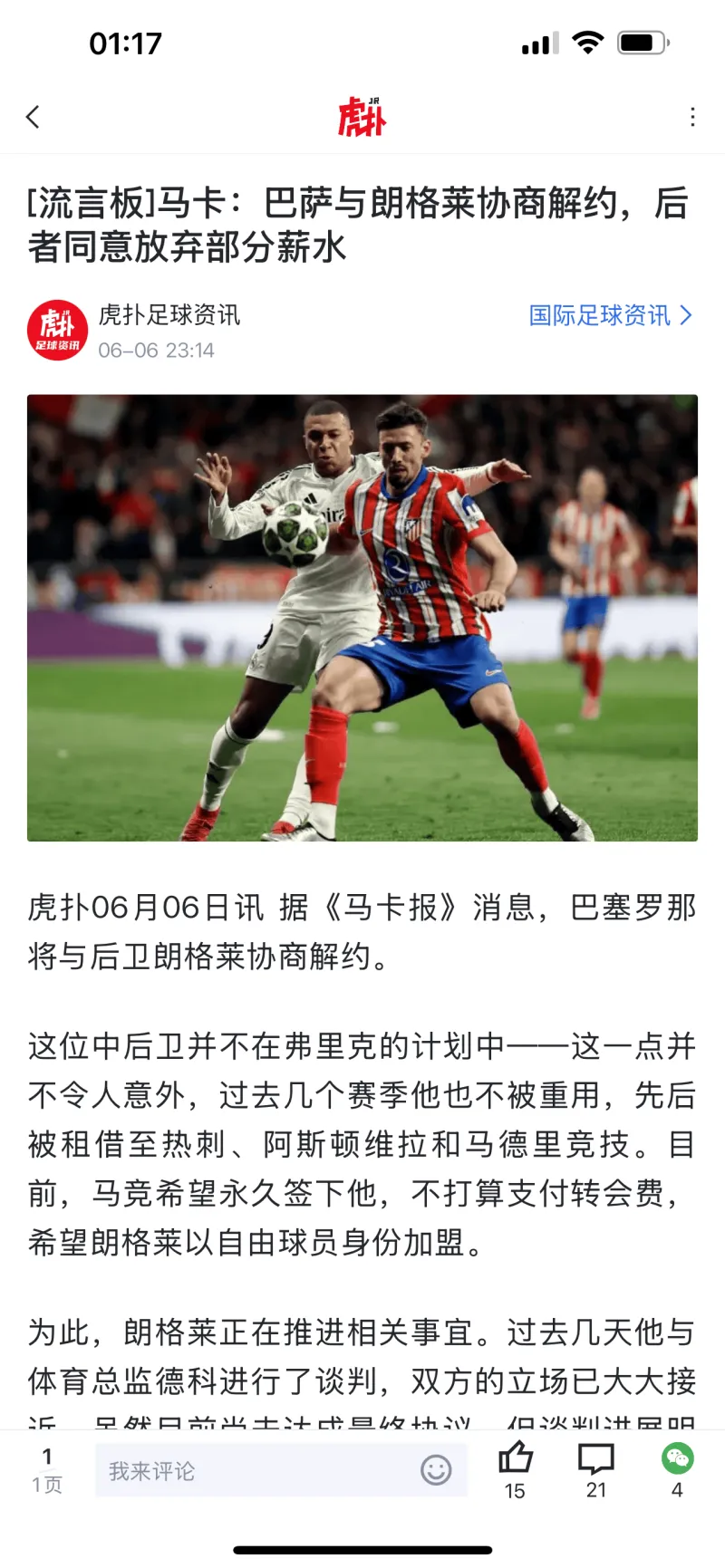View the article's match photo

coord(362,617)
